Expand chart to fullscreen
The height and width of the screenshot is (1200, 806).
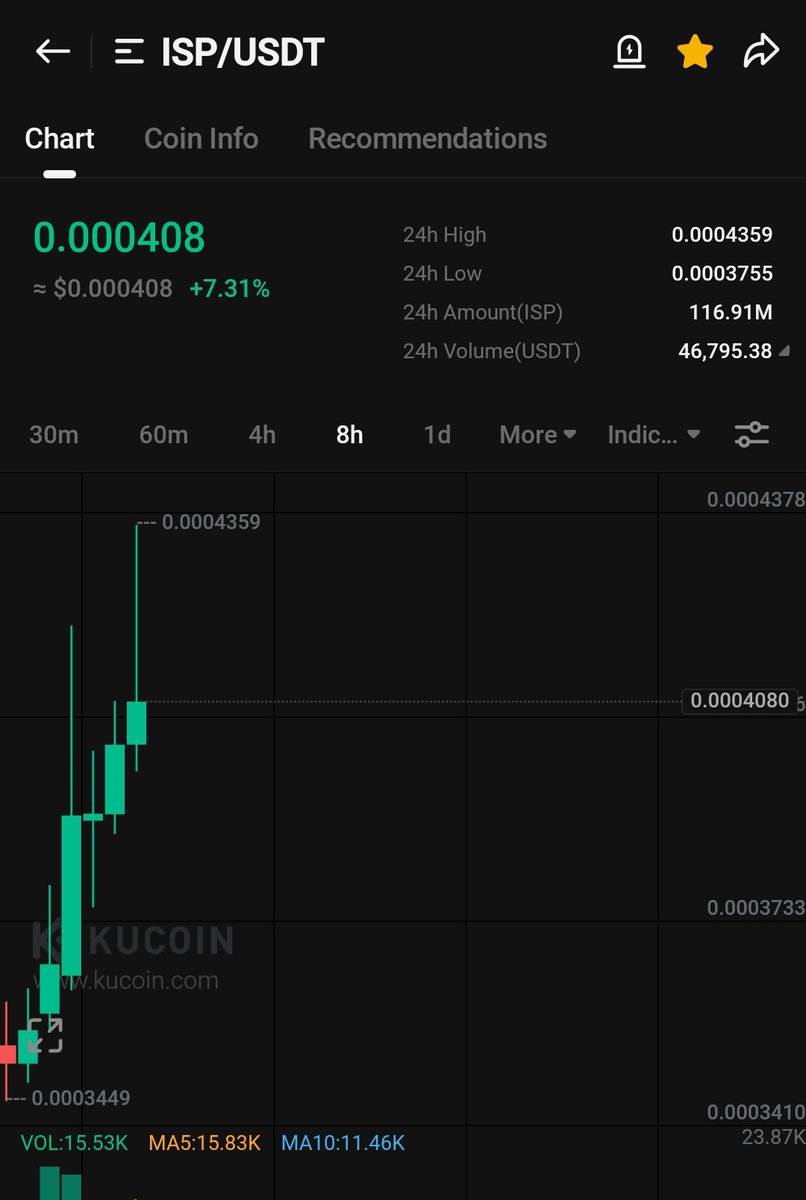(45, 1035)
